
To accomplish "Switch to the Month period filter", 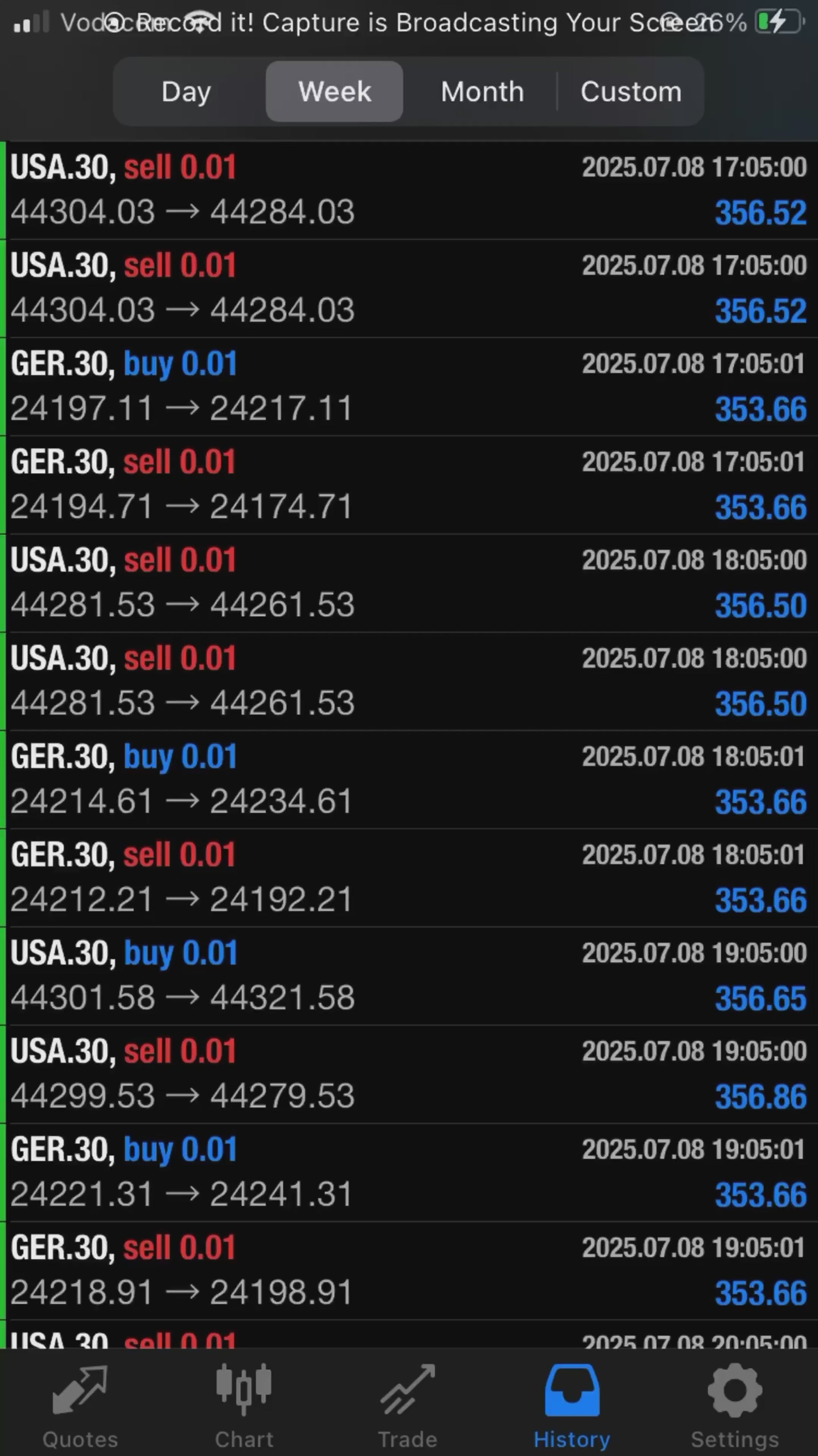I will point(482,92).
